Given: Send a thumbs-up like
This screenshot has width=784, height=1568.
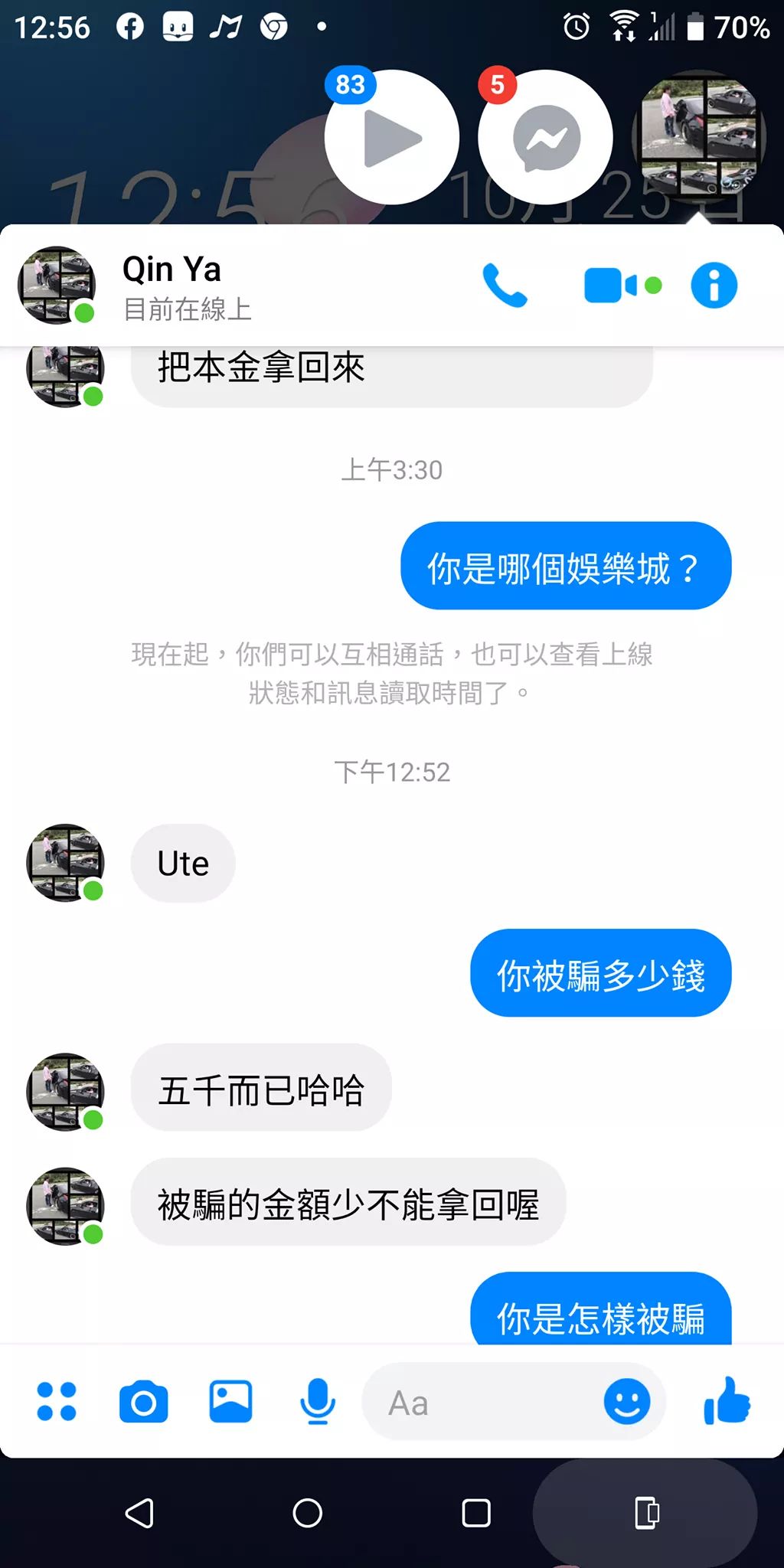Looking at the screenshot, I should 727,1402.
